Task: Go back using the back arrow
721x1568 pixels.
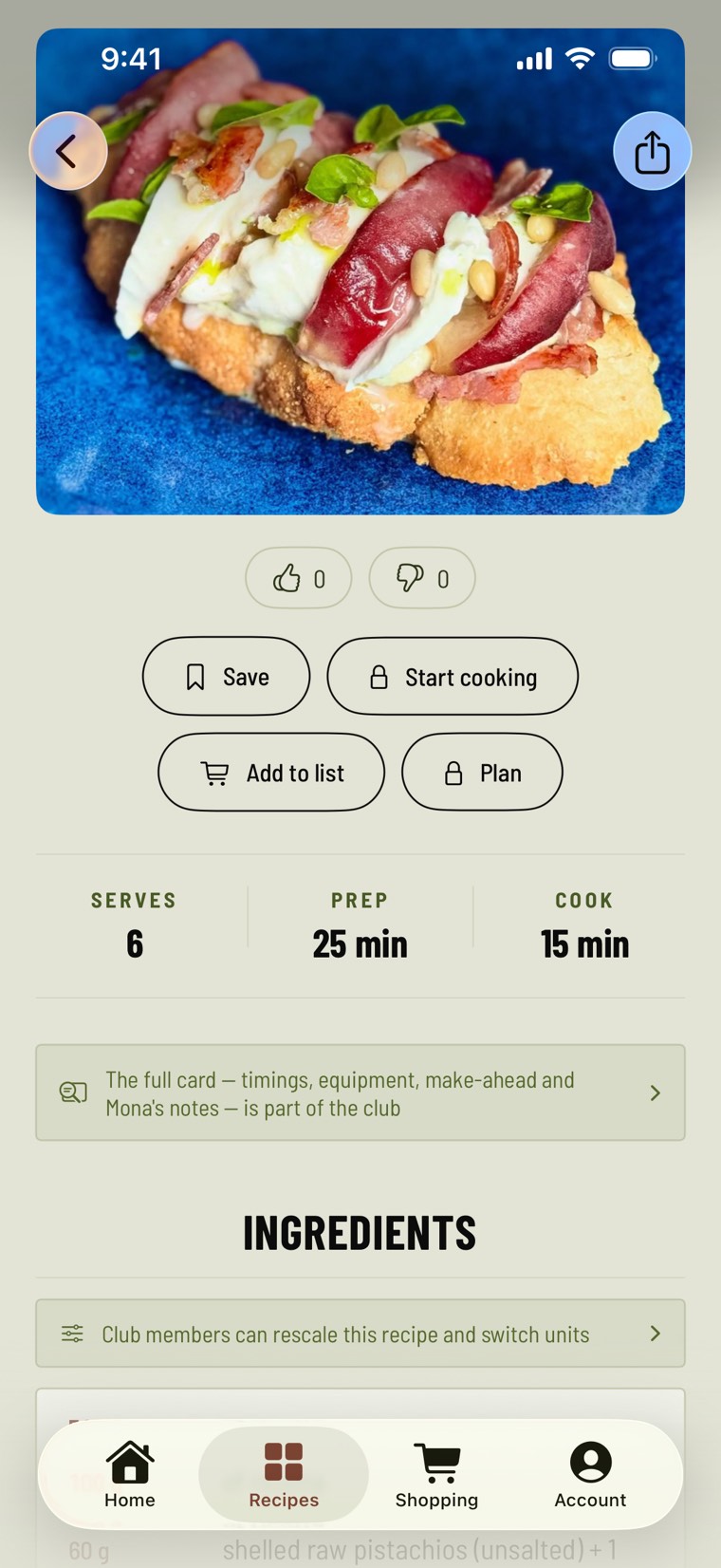Action: tap(67, 151)
